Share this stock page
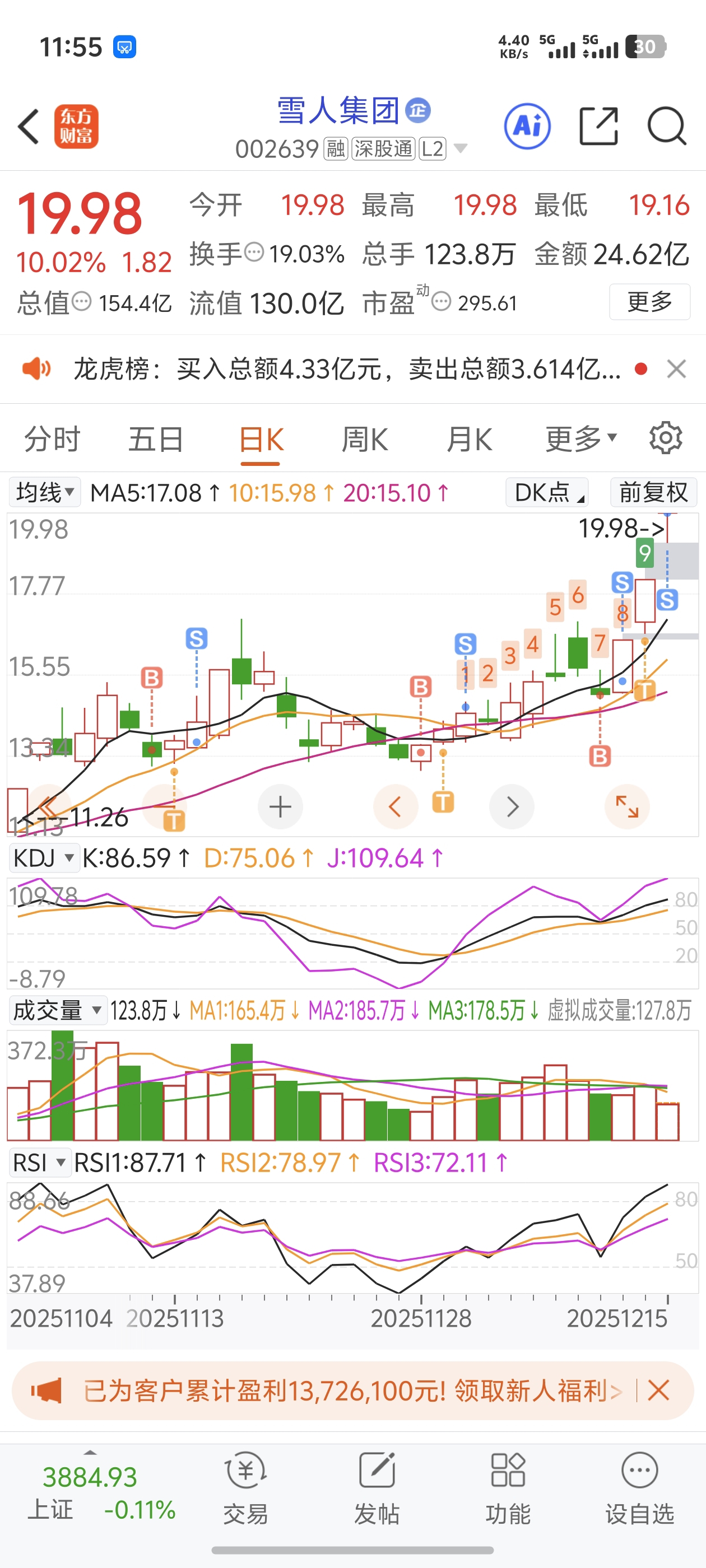 598,126
